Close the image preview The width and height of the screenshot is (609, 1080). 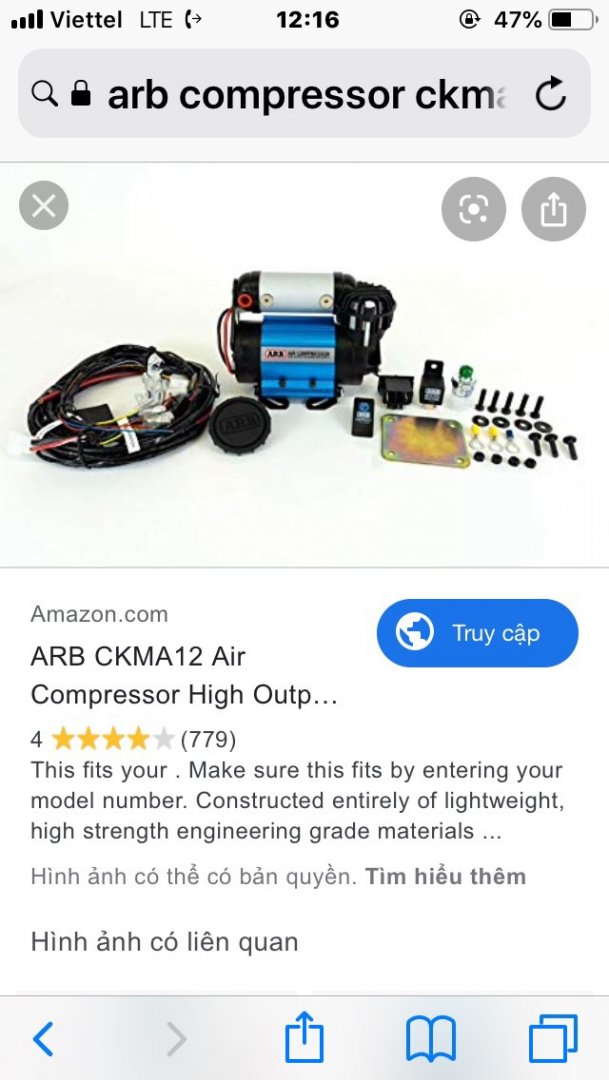(44, 207)
